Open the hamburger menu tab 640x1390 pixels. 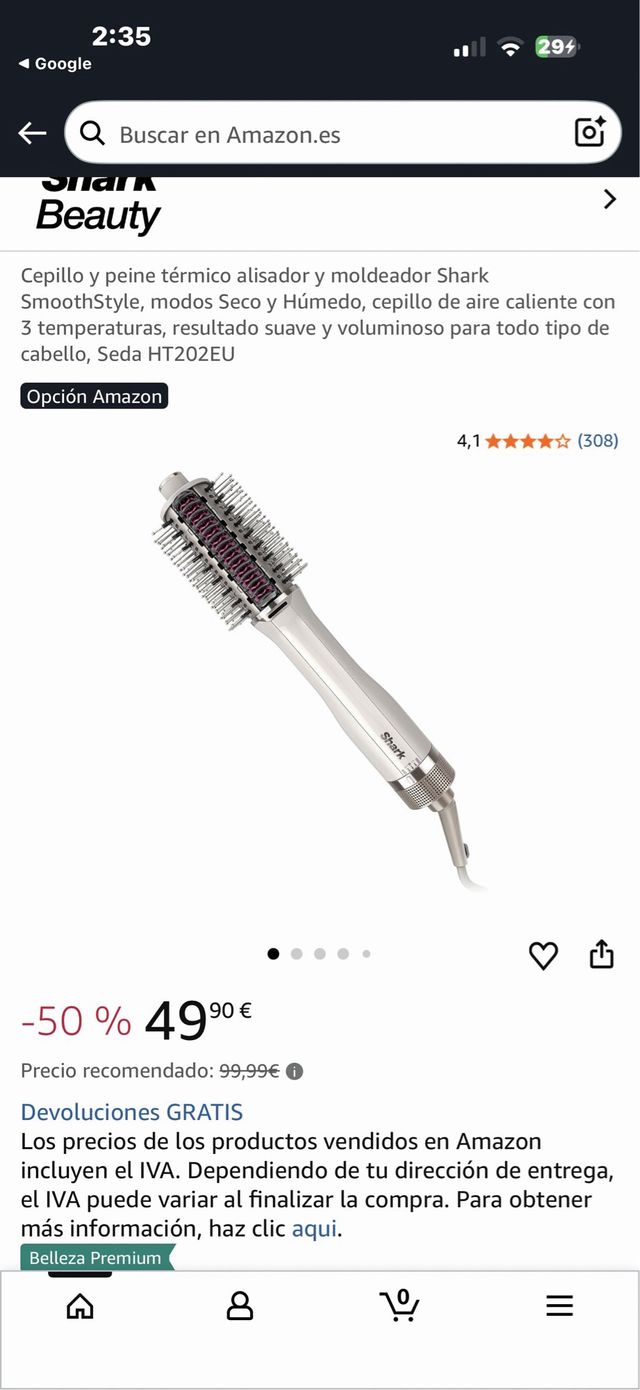pos(559,1306)
